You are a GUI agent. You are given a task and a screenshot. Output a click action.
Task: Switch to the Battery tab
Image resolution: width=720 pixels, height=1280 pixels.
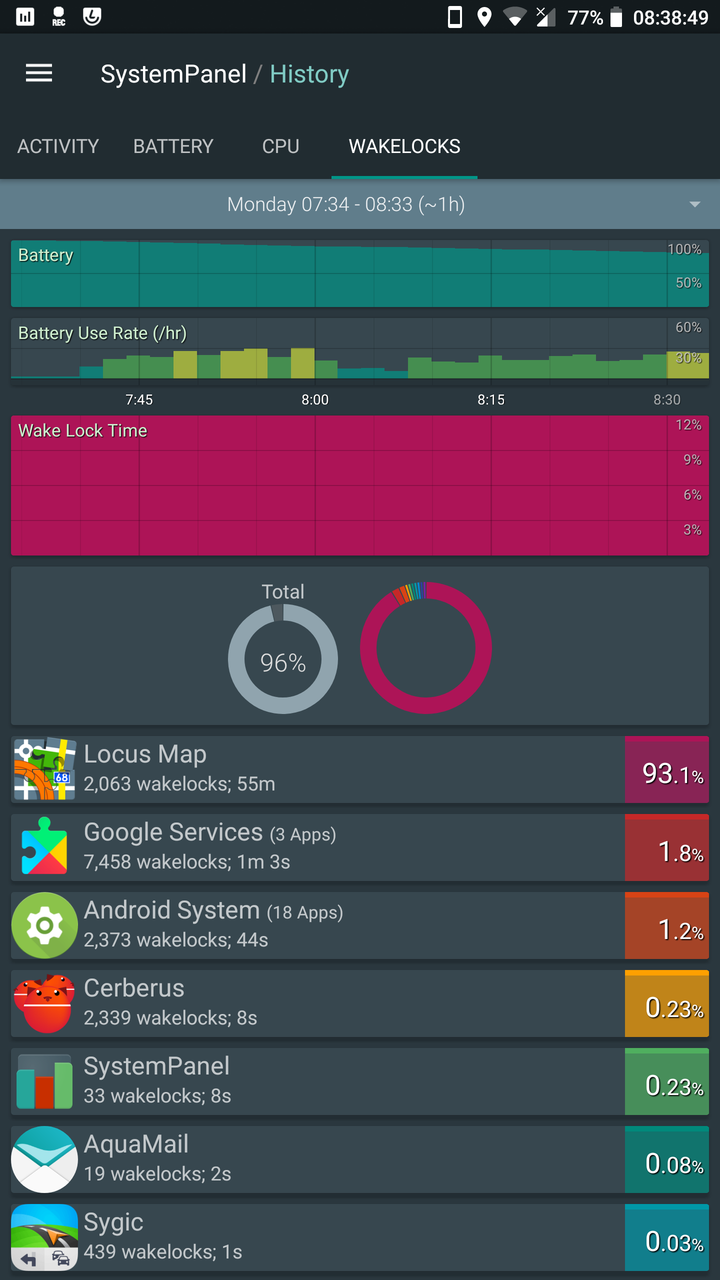[173, 146]
